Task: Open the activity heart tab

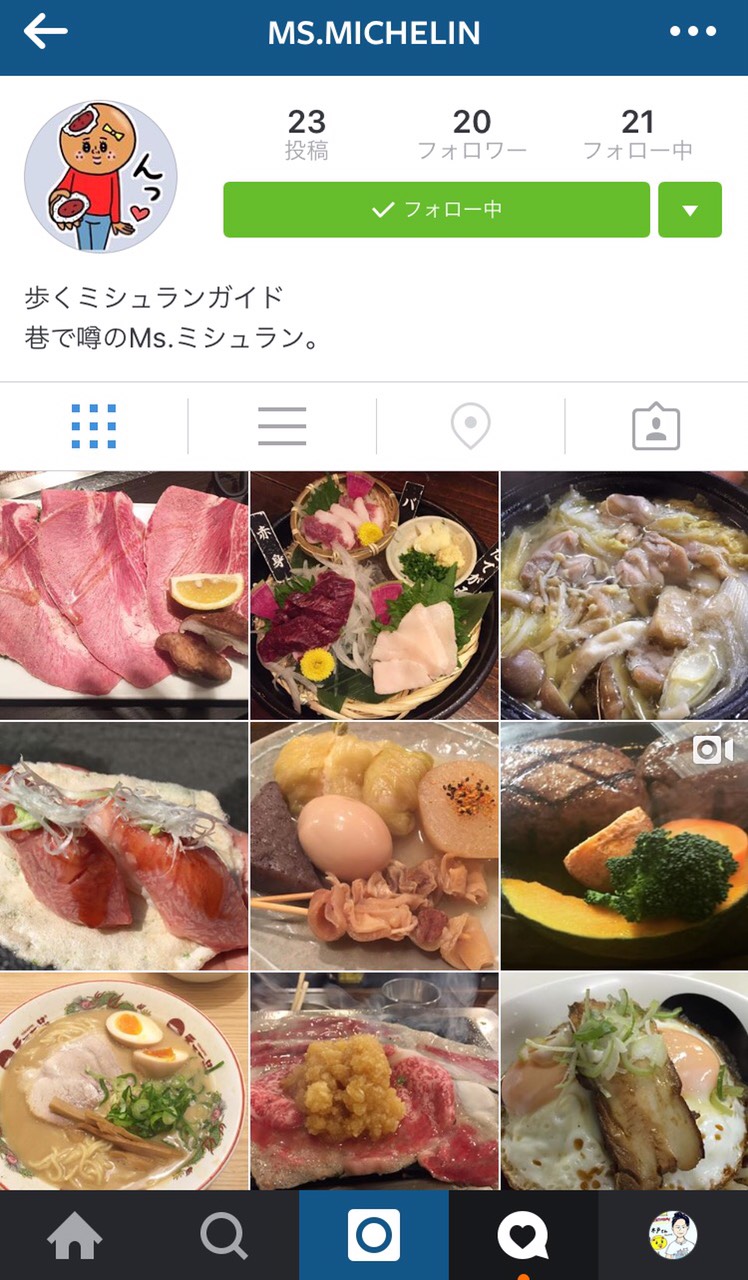Action: (523, 1236)
